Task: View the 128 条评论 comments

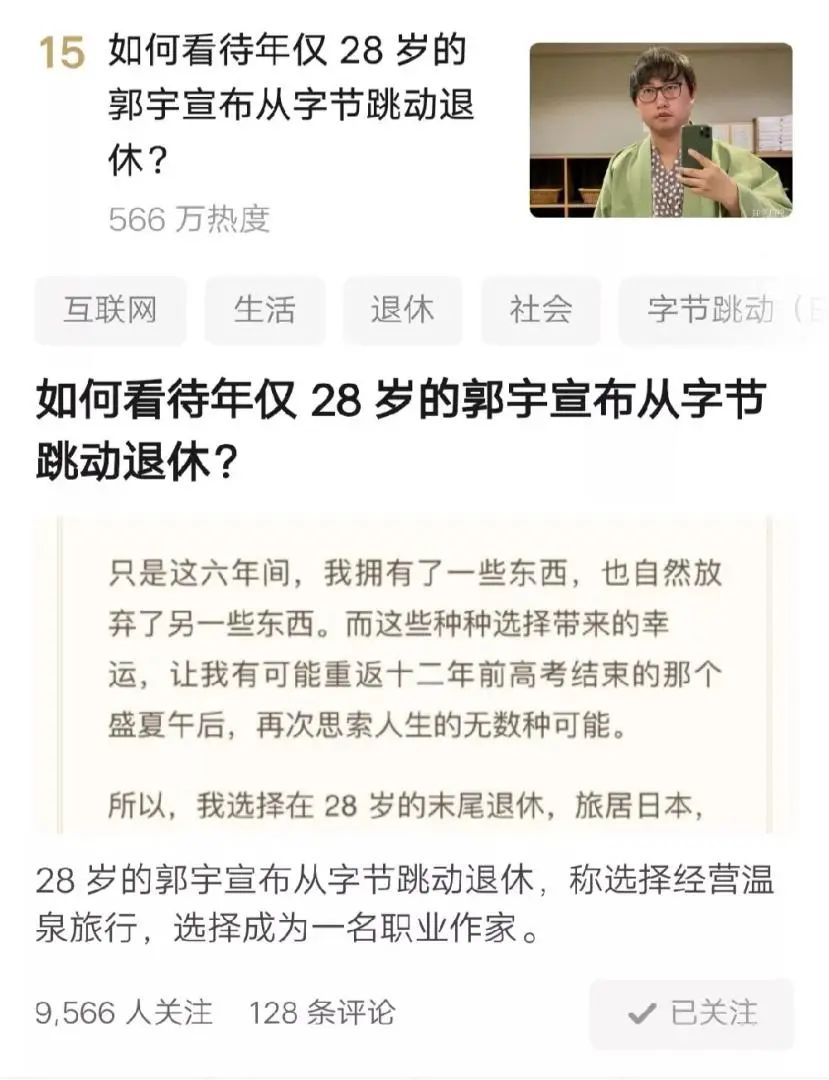Action: 322,1012
